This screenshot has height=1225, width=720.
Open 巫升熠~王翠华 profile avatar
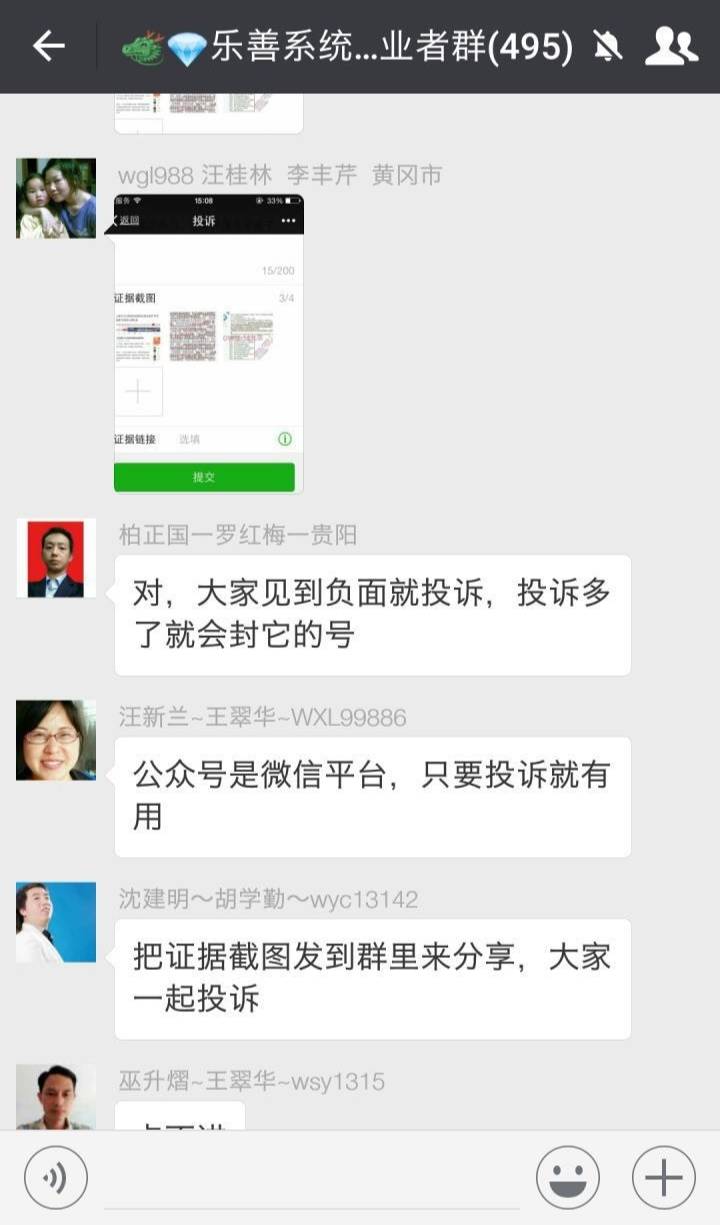coord(56,1096)
